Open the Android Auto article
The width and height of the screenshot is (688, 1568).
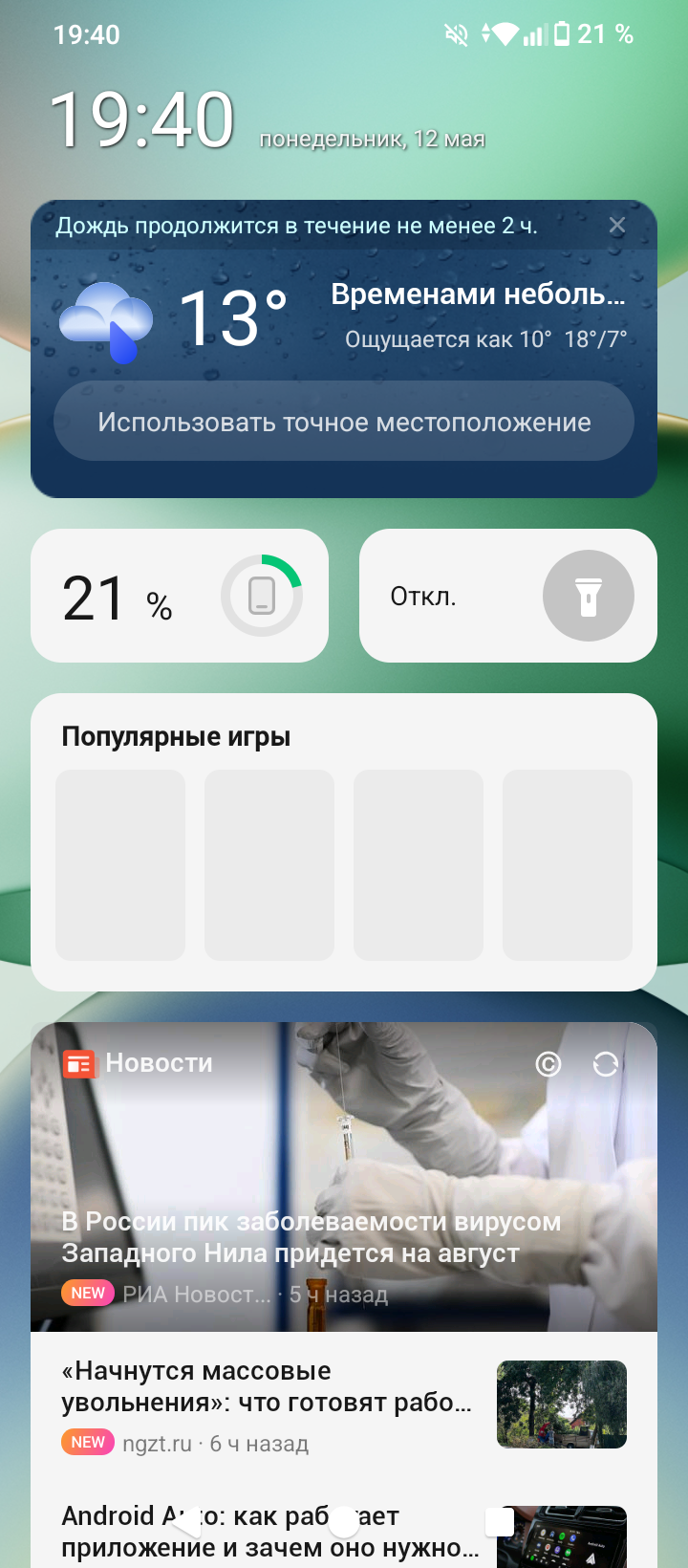pos(269,1530)
